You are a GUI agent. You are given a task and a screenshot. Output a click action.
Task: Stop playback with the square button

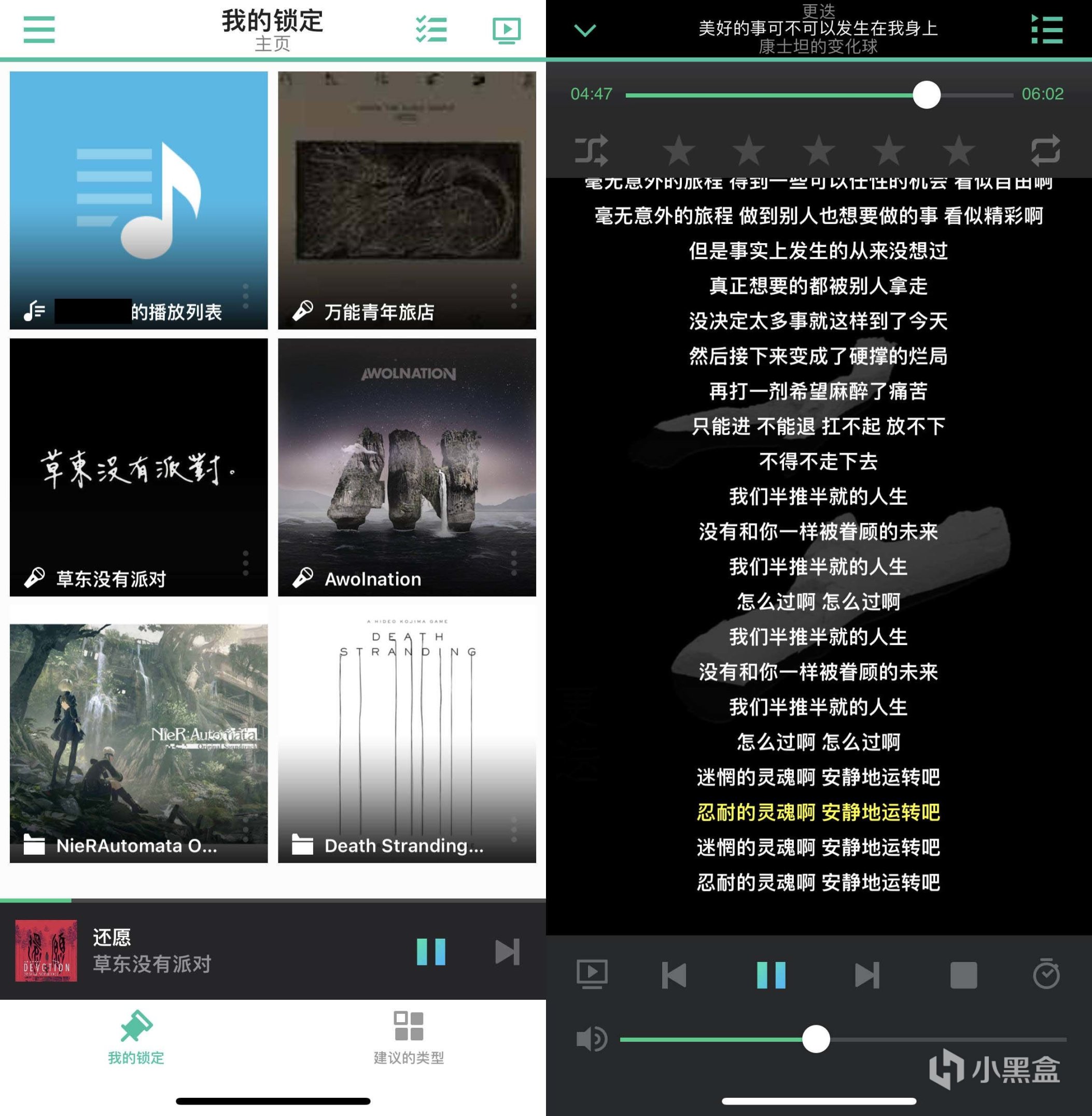[963, 974]
